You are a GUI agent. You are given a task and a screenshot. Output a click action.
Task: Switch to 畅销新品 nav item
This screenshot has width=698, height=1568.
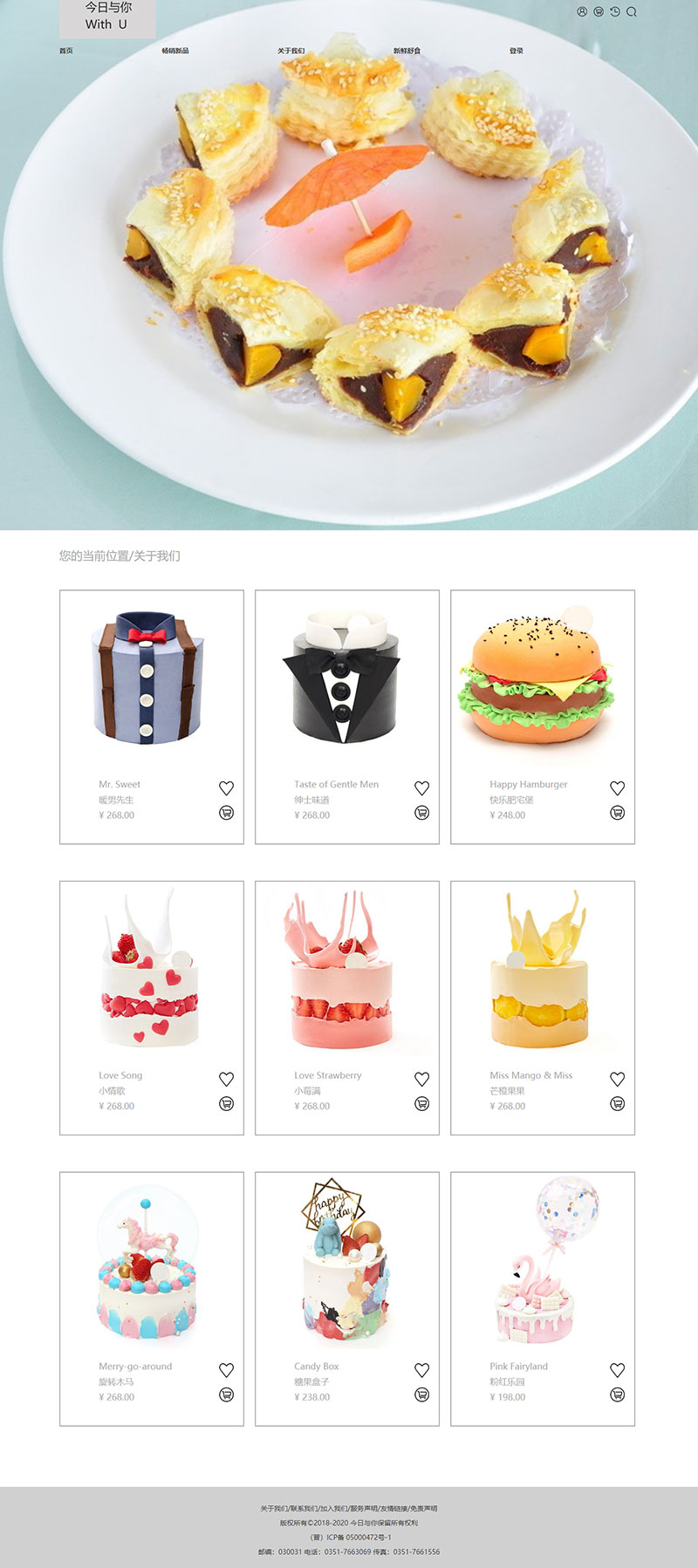[x=174, y=51]
